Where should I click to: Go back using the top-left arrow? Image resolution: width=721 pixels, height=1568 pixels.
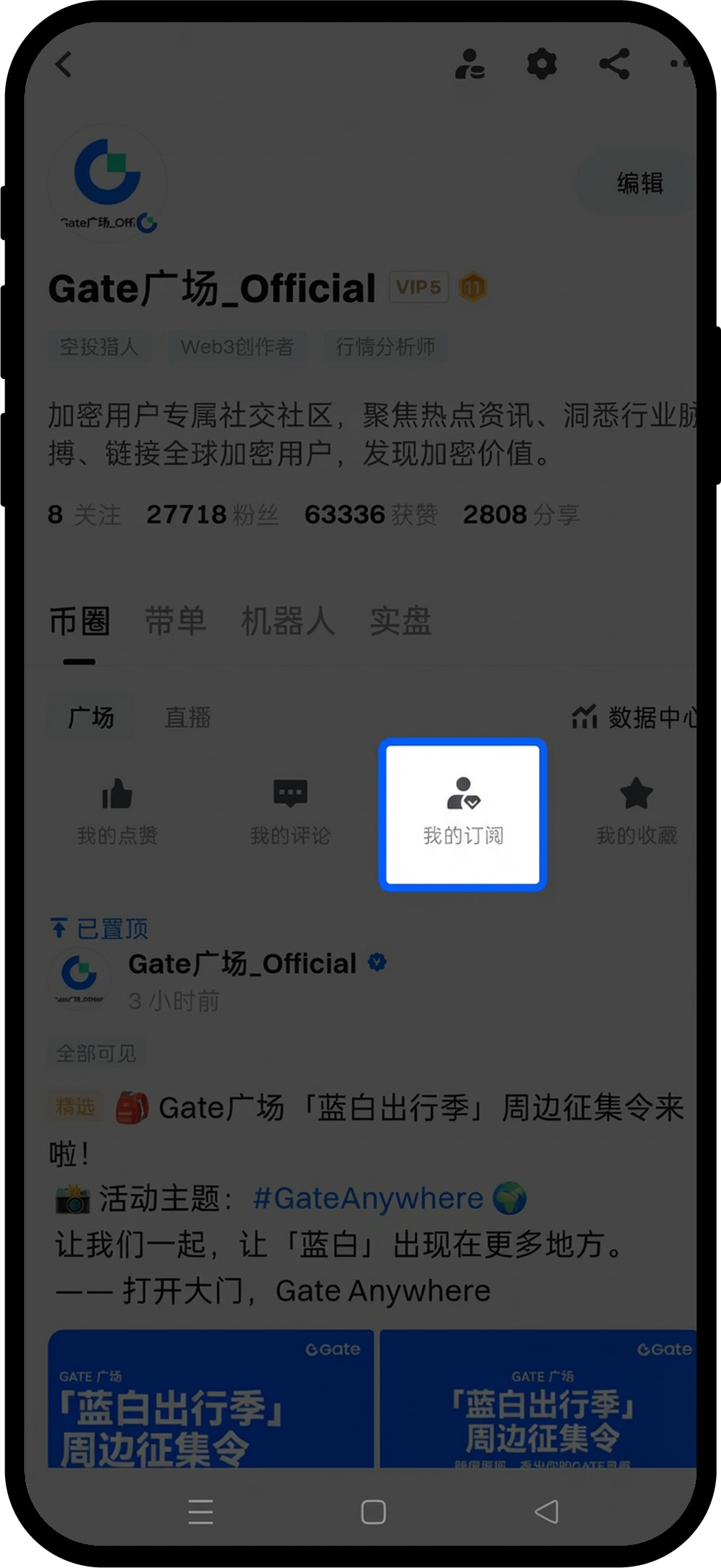point(64,65)
